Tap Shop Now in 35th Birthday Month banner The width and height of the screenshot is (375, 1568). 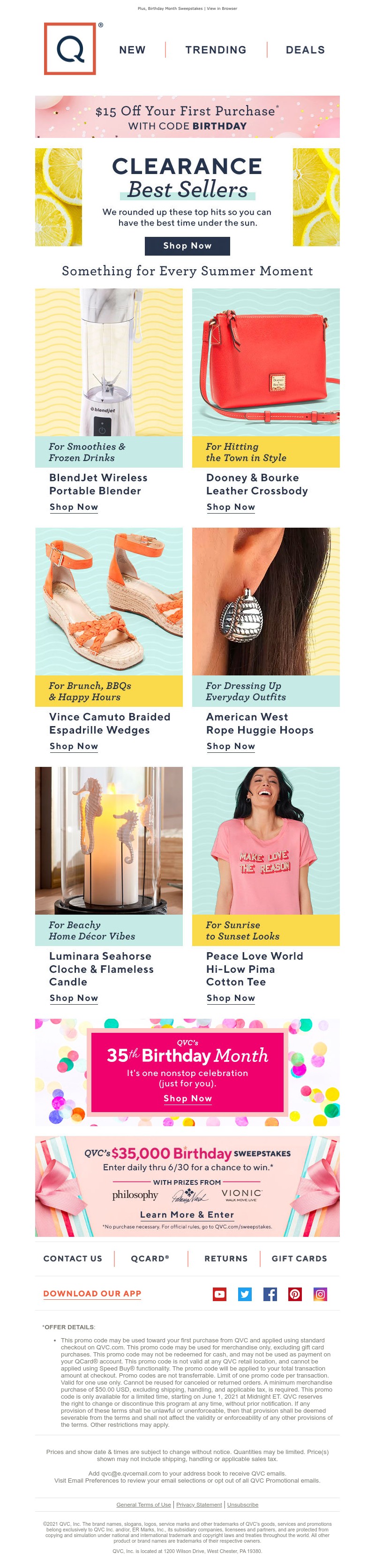(x=187, y=1098)
